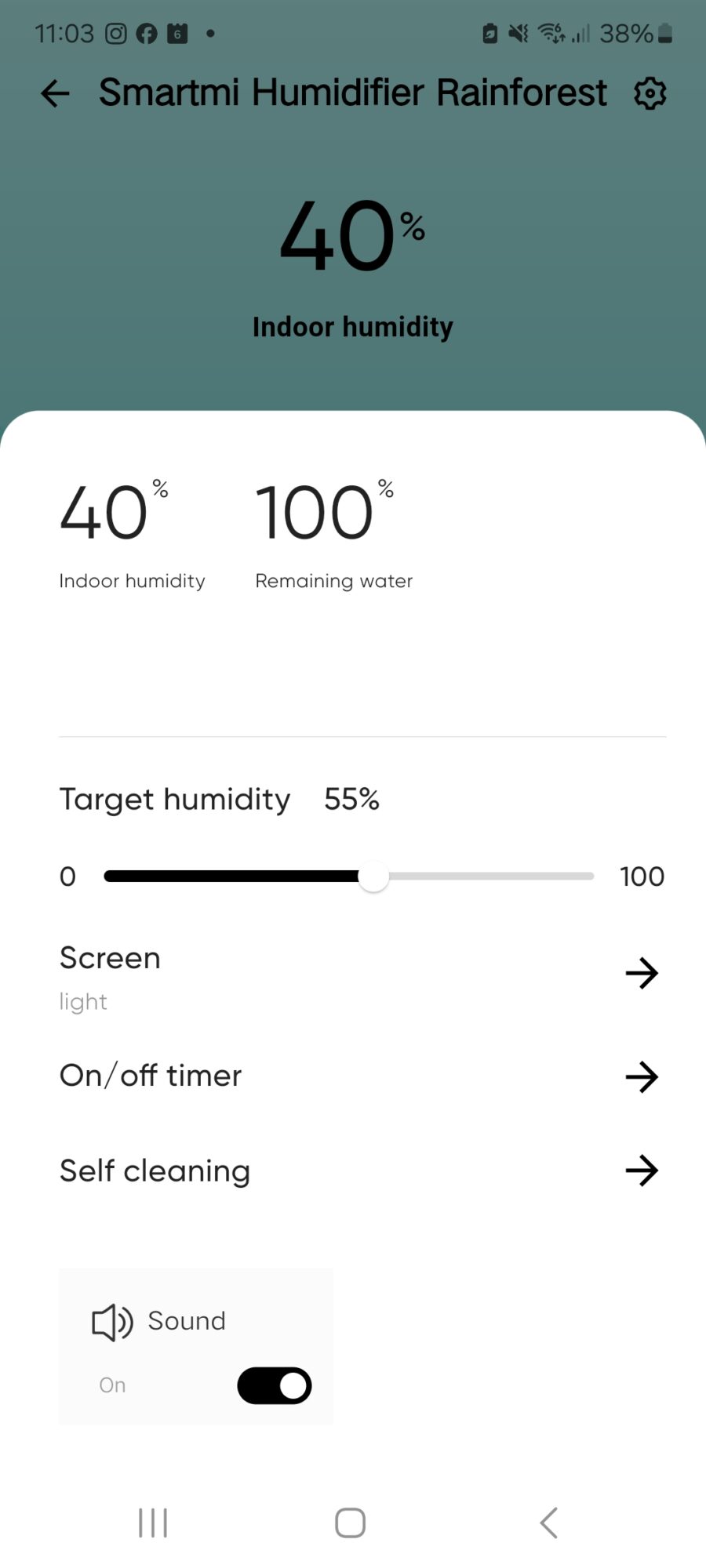
Task: Tap the calendar notification icon
Action: tap(176, 33)
